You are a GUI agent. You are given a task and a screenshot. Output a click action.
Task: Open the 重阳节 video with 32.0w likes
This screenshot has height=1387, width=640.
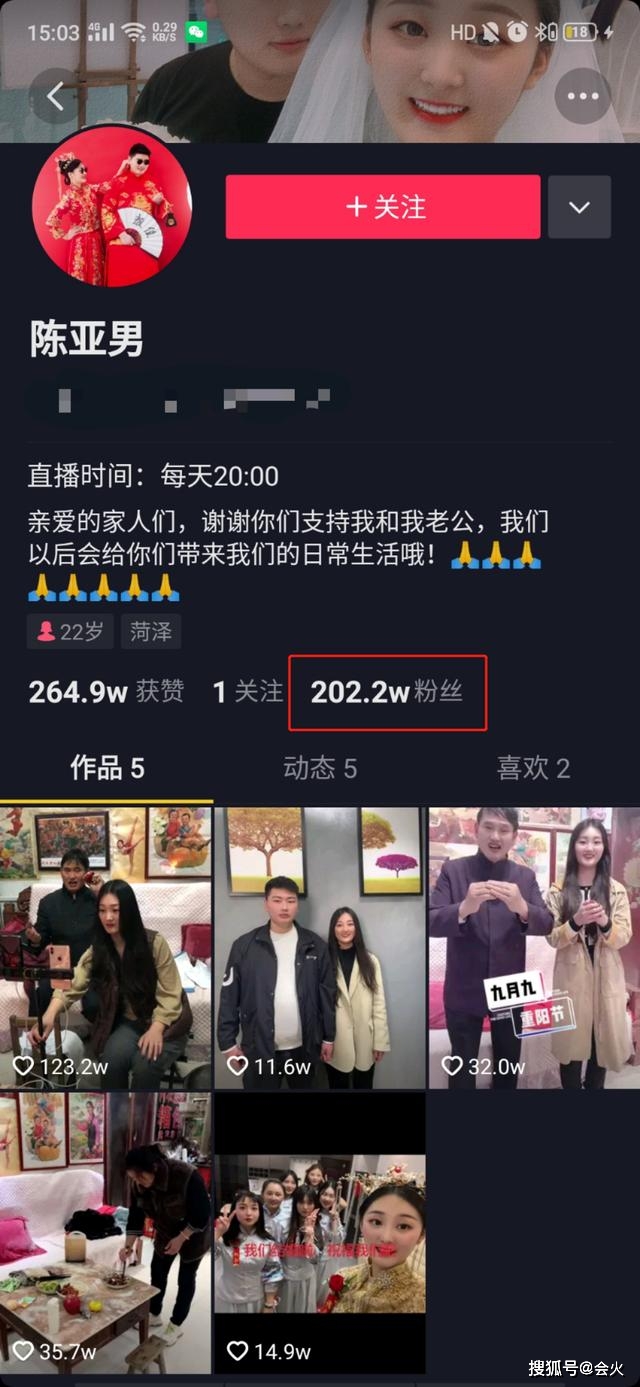pyautogui.click(x=534, y=948)
